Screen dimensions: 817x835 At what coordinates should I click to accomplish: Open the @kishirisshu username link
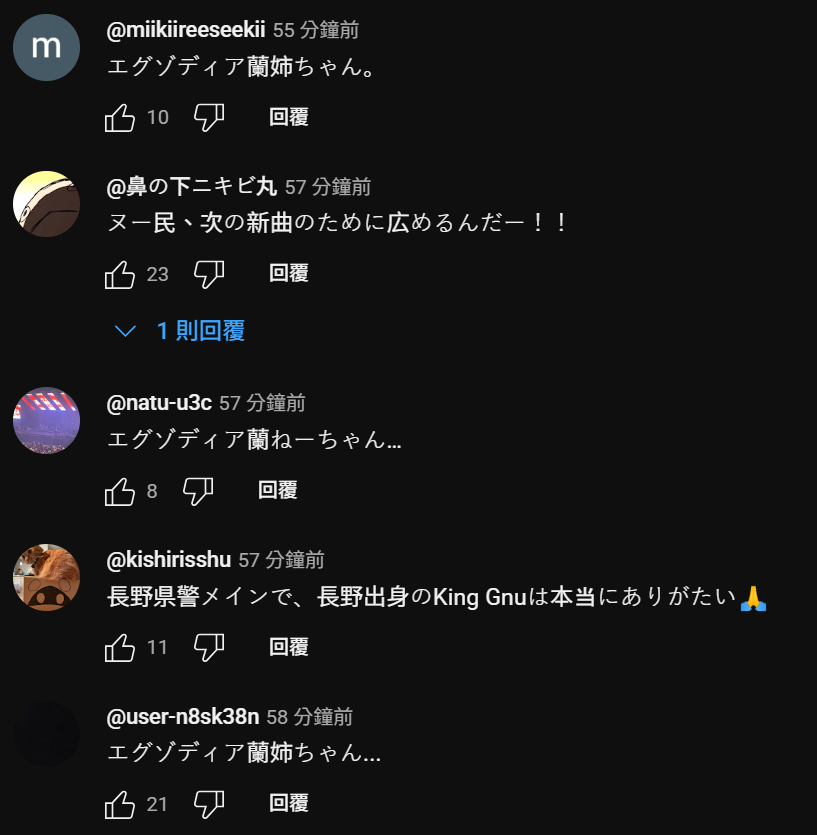pos(168,560)
